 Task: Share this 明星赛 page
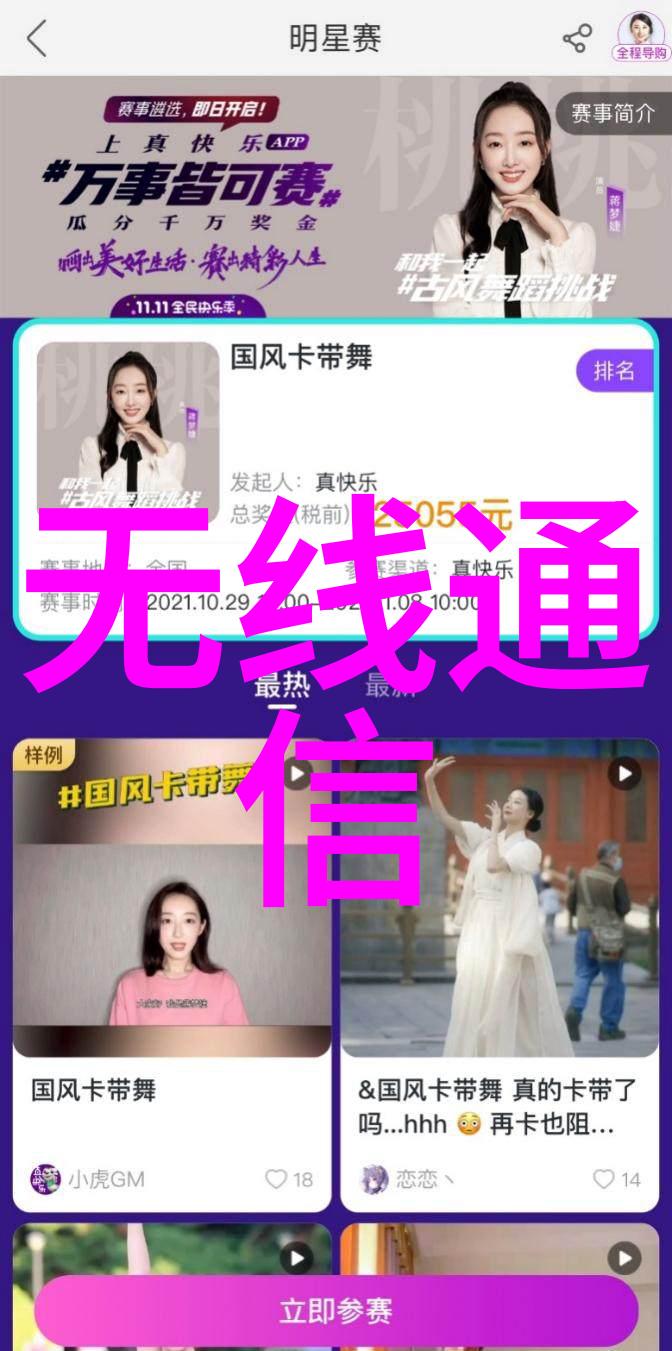point(577,39)
